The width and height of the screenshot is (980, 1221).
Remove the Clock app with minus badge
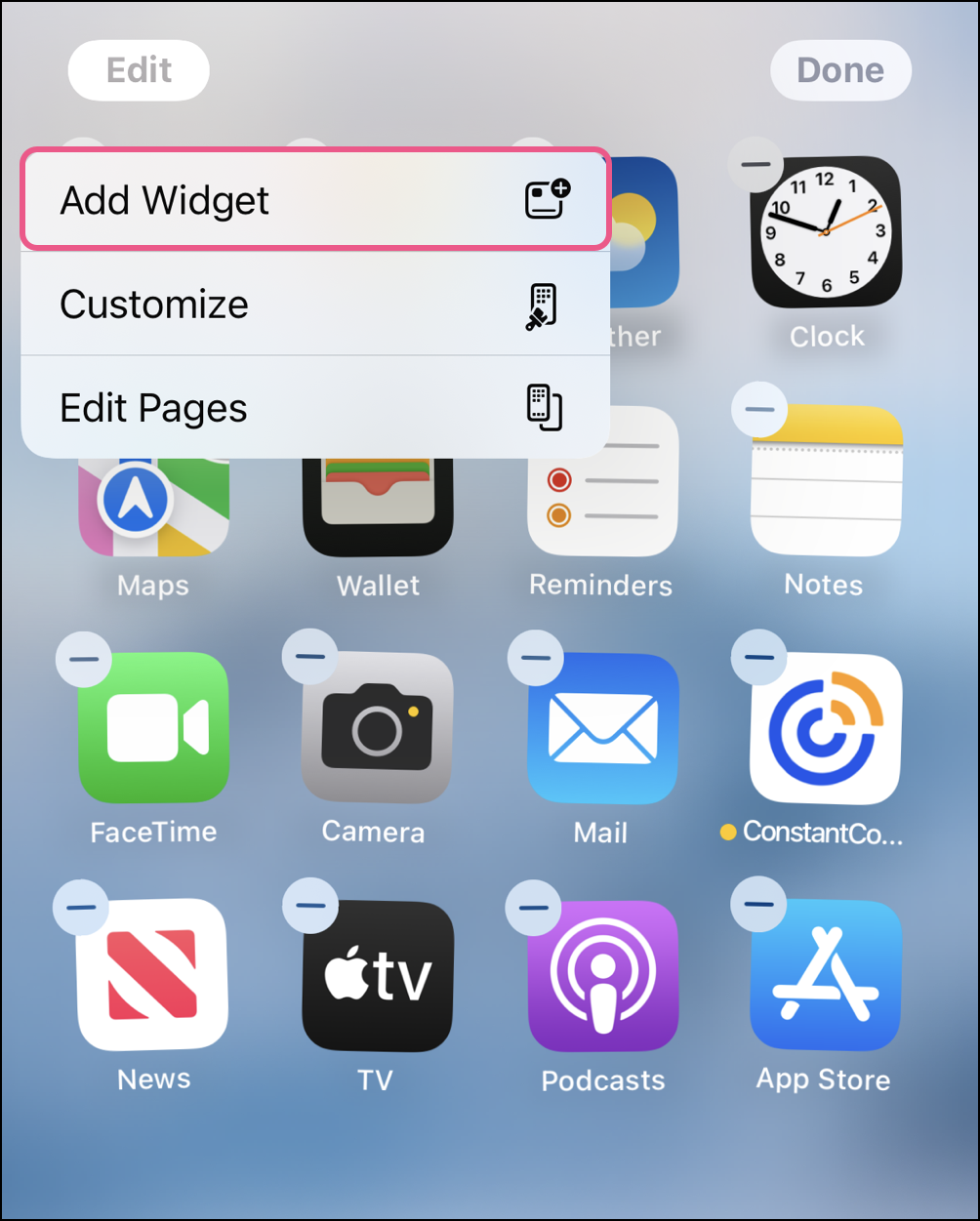pyautogui.click(x=756, y=164)
